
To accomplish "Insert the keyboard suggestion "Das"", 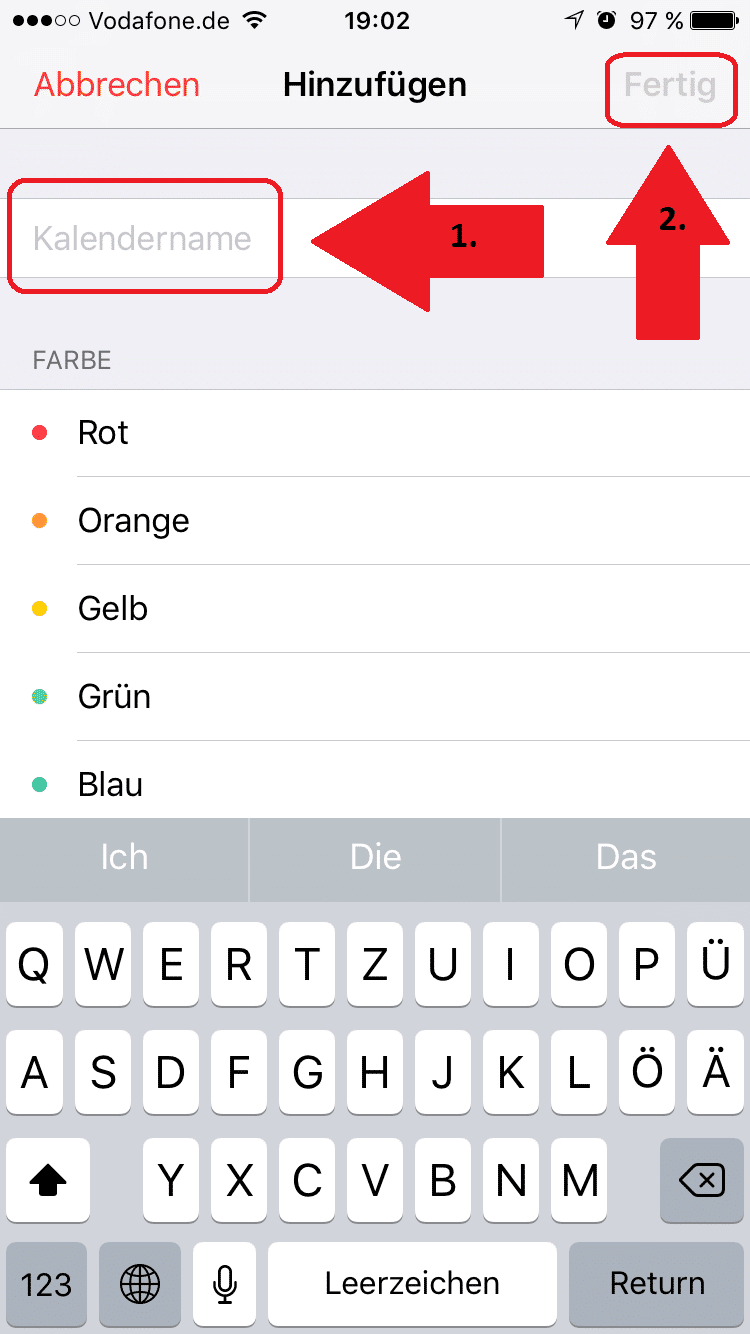I will 626,858.
